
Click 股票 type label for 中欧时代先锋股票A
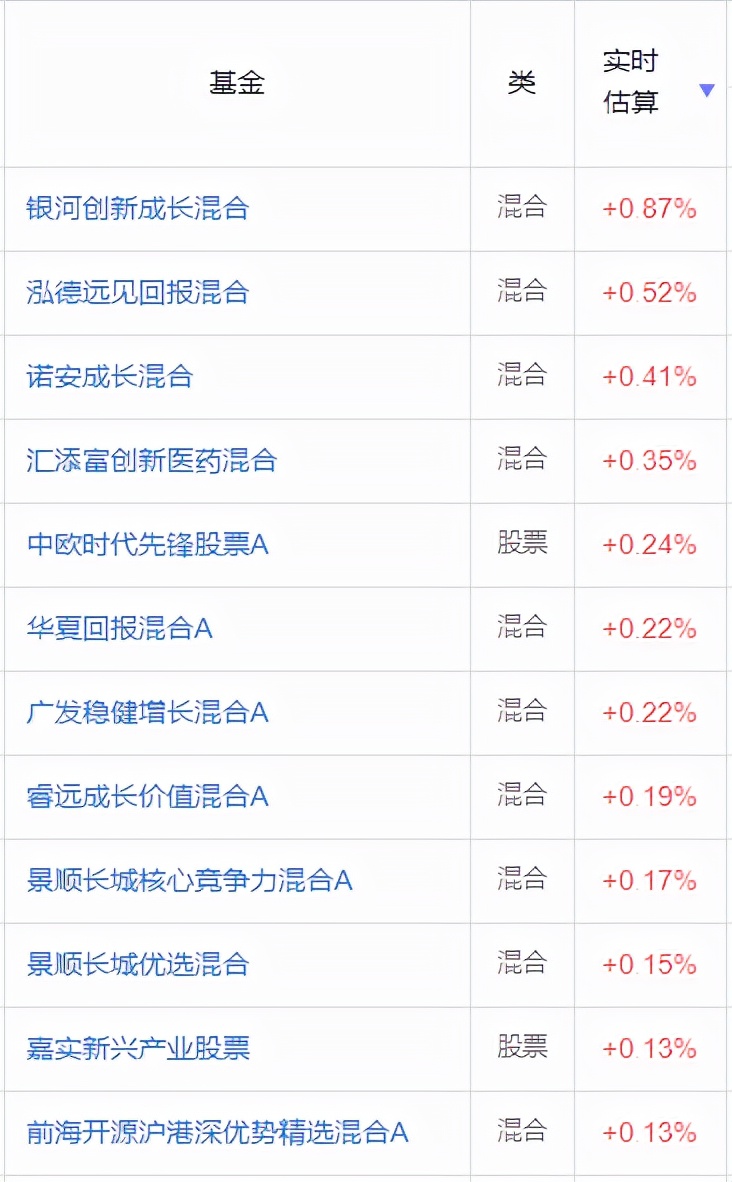click(x=521, y=546)
